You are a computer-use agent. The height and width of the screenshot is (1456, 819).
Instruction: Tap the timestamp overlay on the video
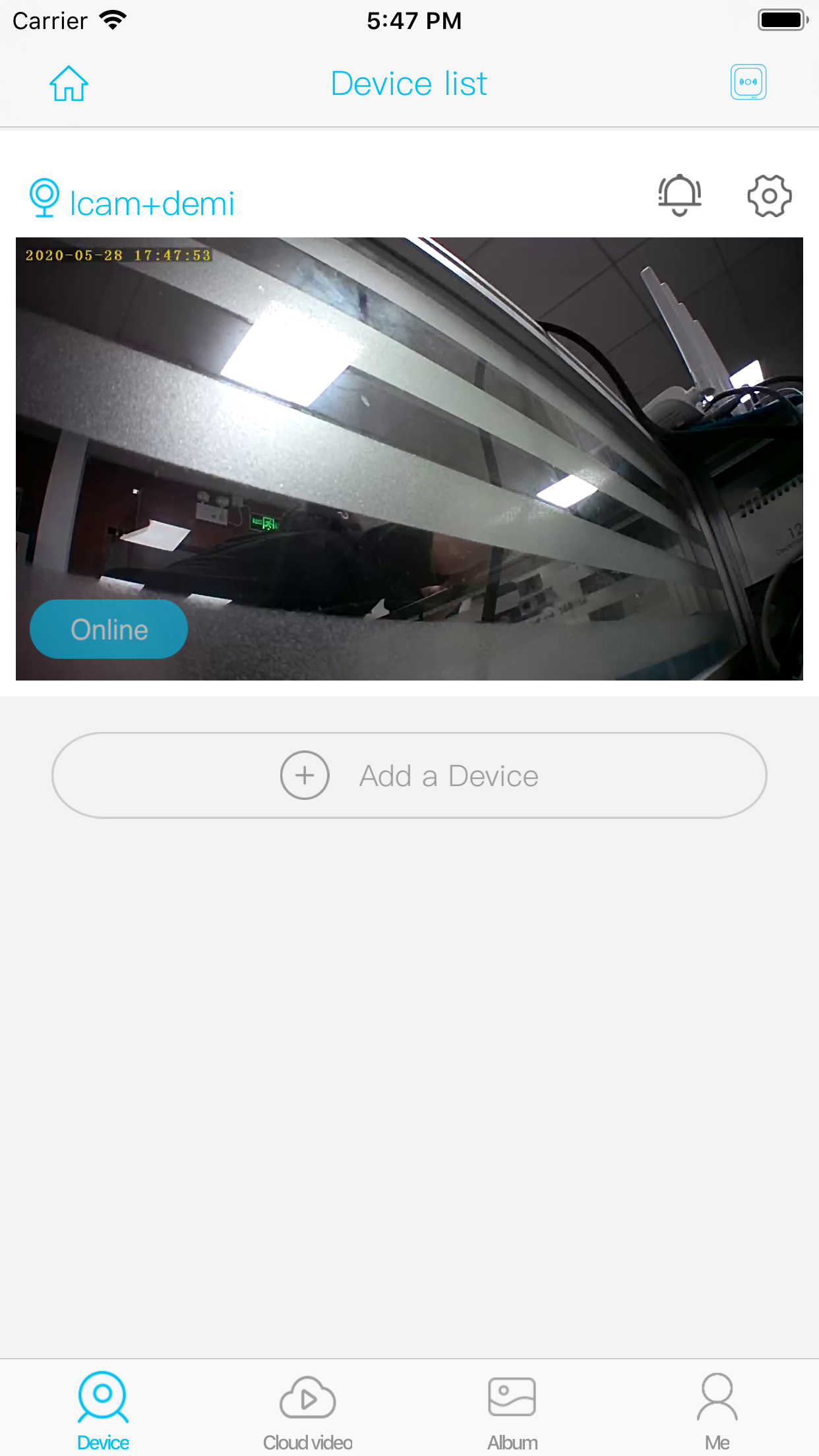tap(119, 255)
